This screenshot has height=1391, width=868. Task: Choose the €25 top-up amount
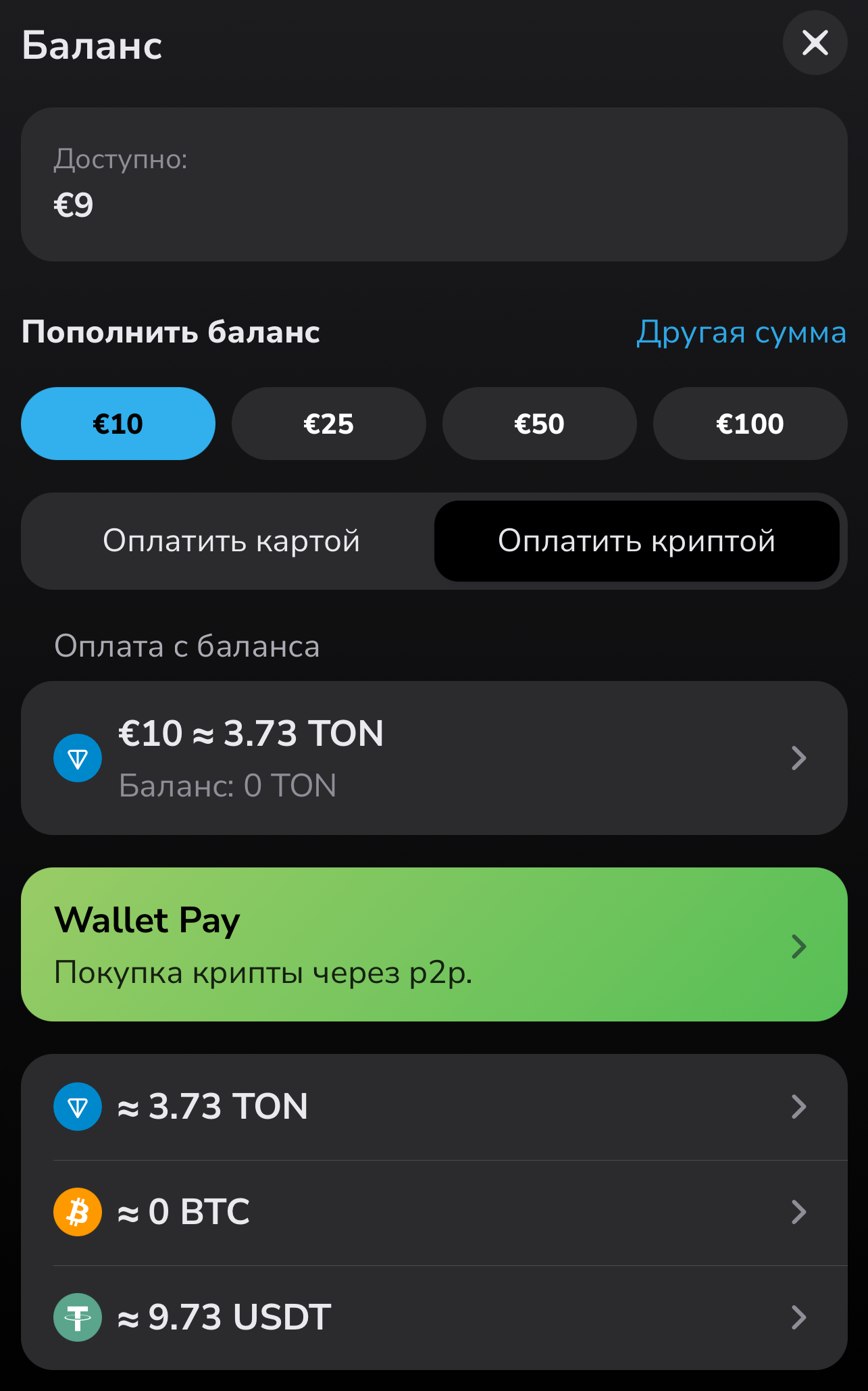click(x=328, y=424)
